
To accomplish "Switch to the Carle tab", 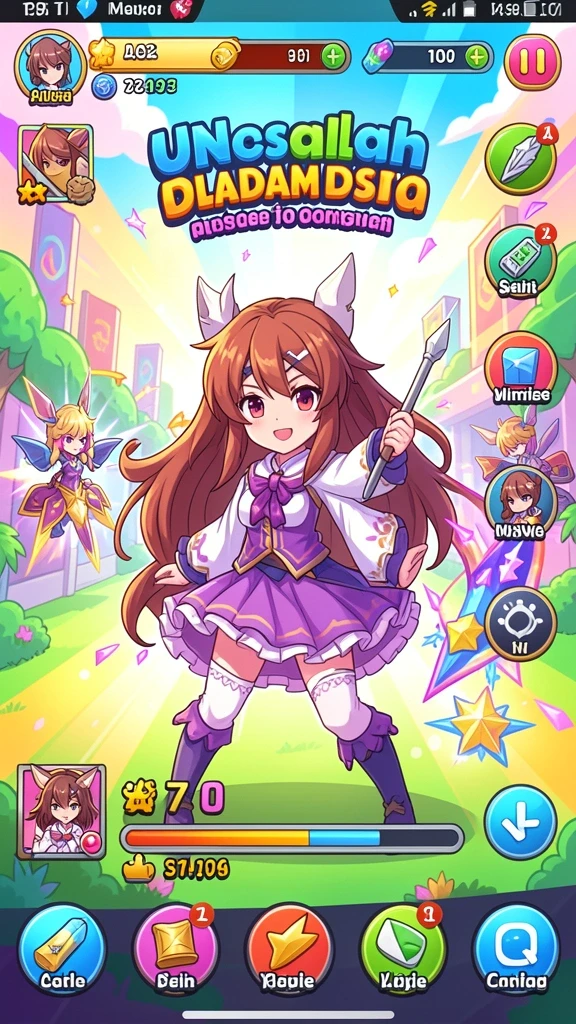I will click(61, 948).
